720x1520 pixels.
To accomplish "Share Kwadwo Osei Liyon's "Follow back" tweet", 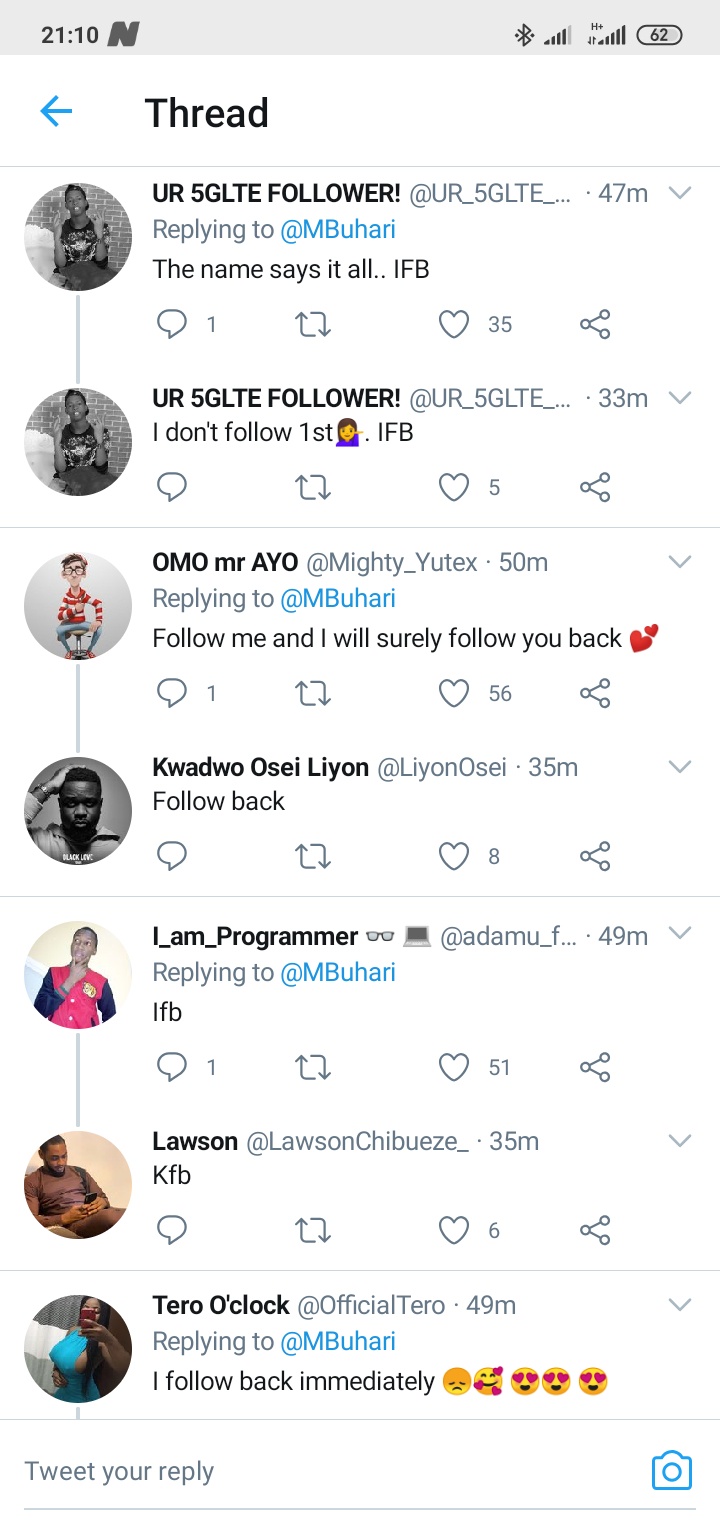I will [595, 856].
